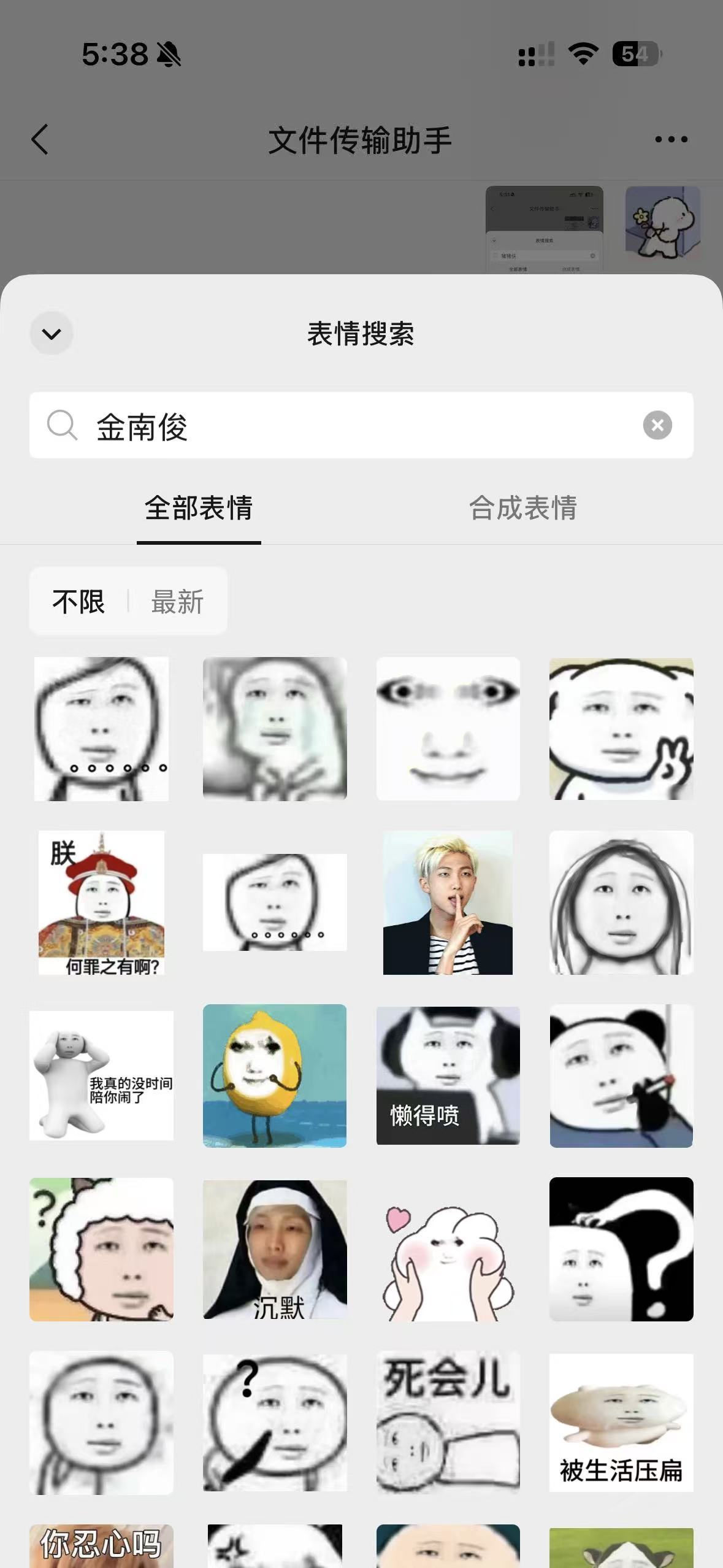
Task: Choose the 何罪之有啊 emperor sticker
Action: (101, 902)
